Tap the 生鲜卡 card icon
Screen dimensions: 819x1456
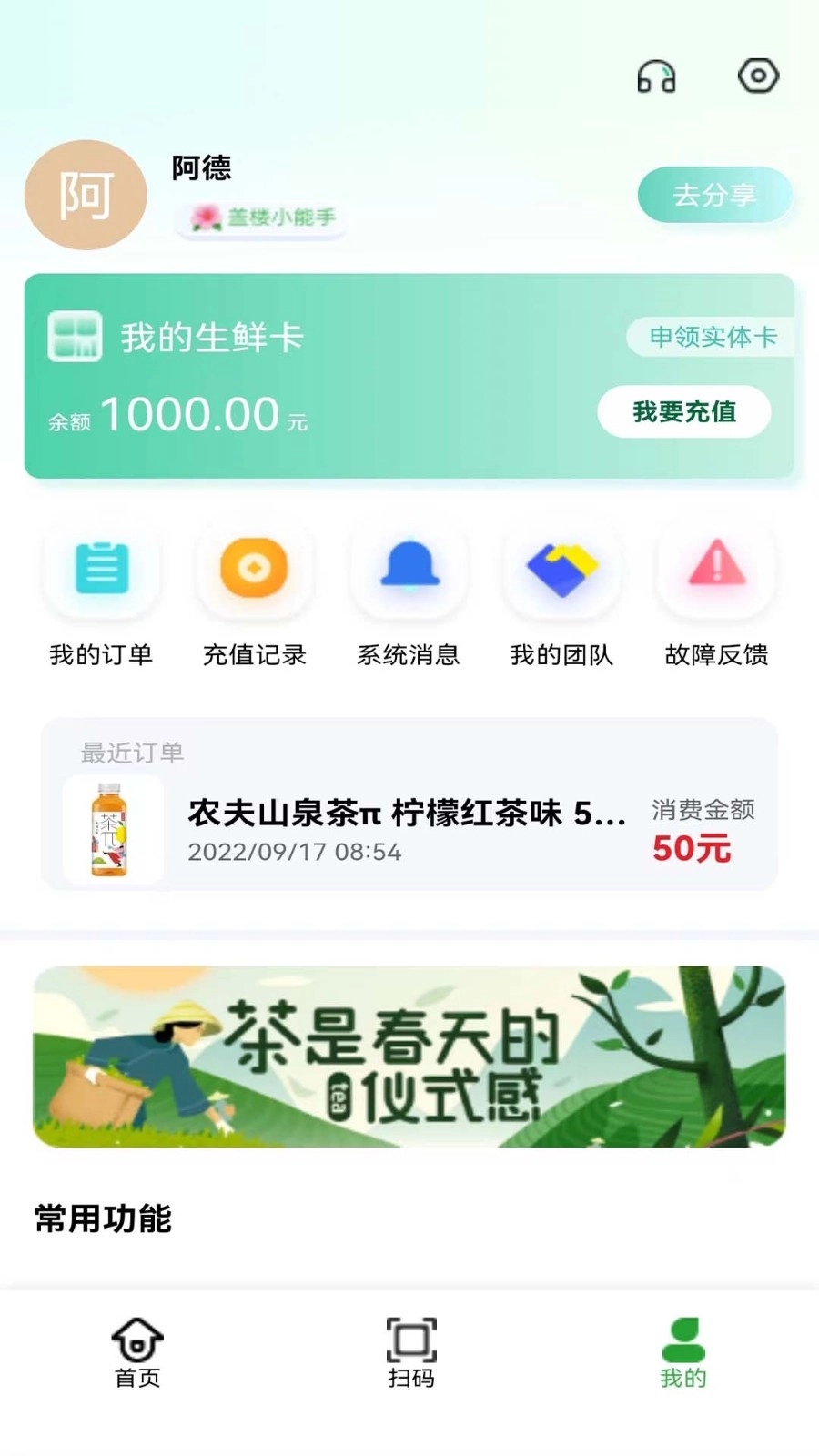[x=75, y=337]
